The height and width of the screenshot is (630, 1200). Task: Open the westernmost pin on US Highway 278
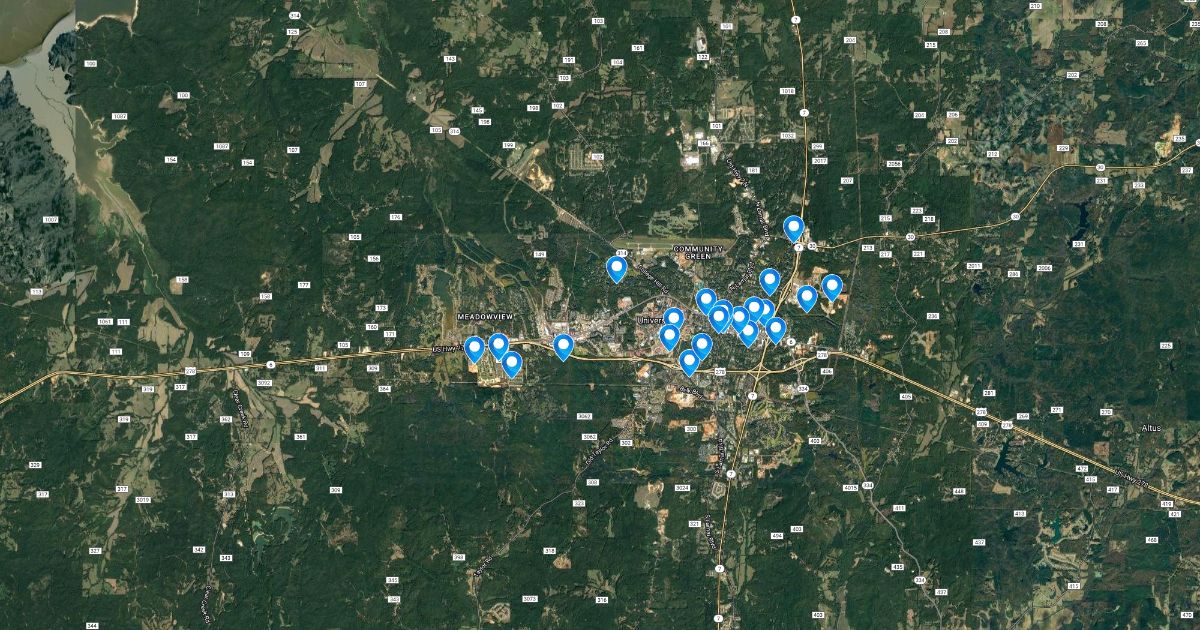(x=475, y=347)
